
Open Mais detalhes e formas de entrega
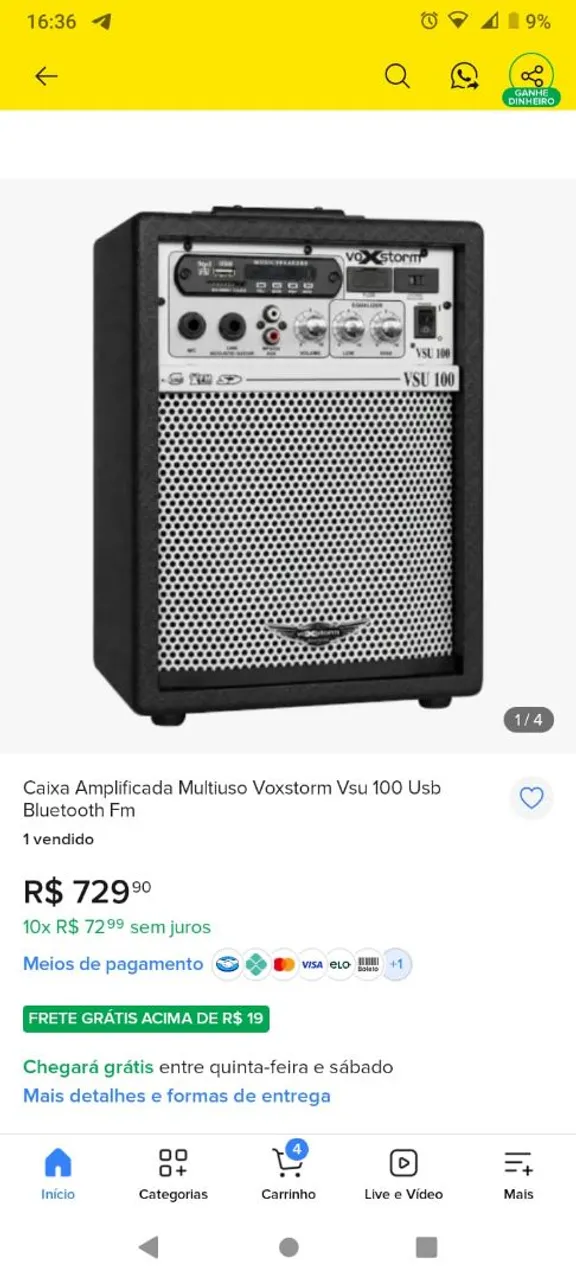(x=177, y=1095)
